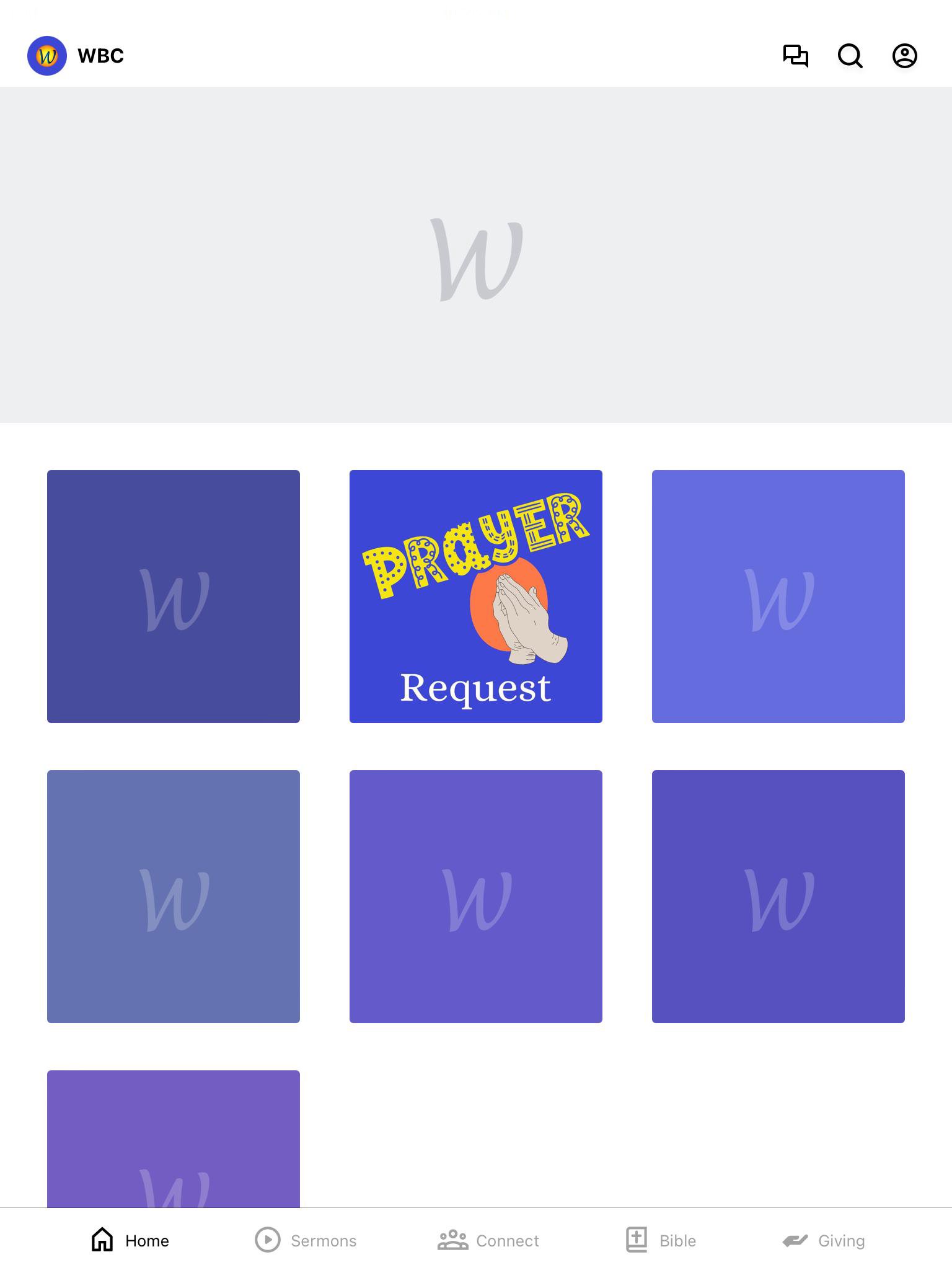The width and height of the screenshot is (952, 1270).
Task: Select the Home tab
Action: 130,1240
